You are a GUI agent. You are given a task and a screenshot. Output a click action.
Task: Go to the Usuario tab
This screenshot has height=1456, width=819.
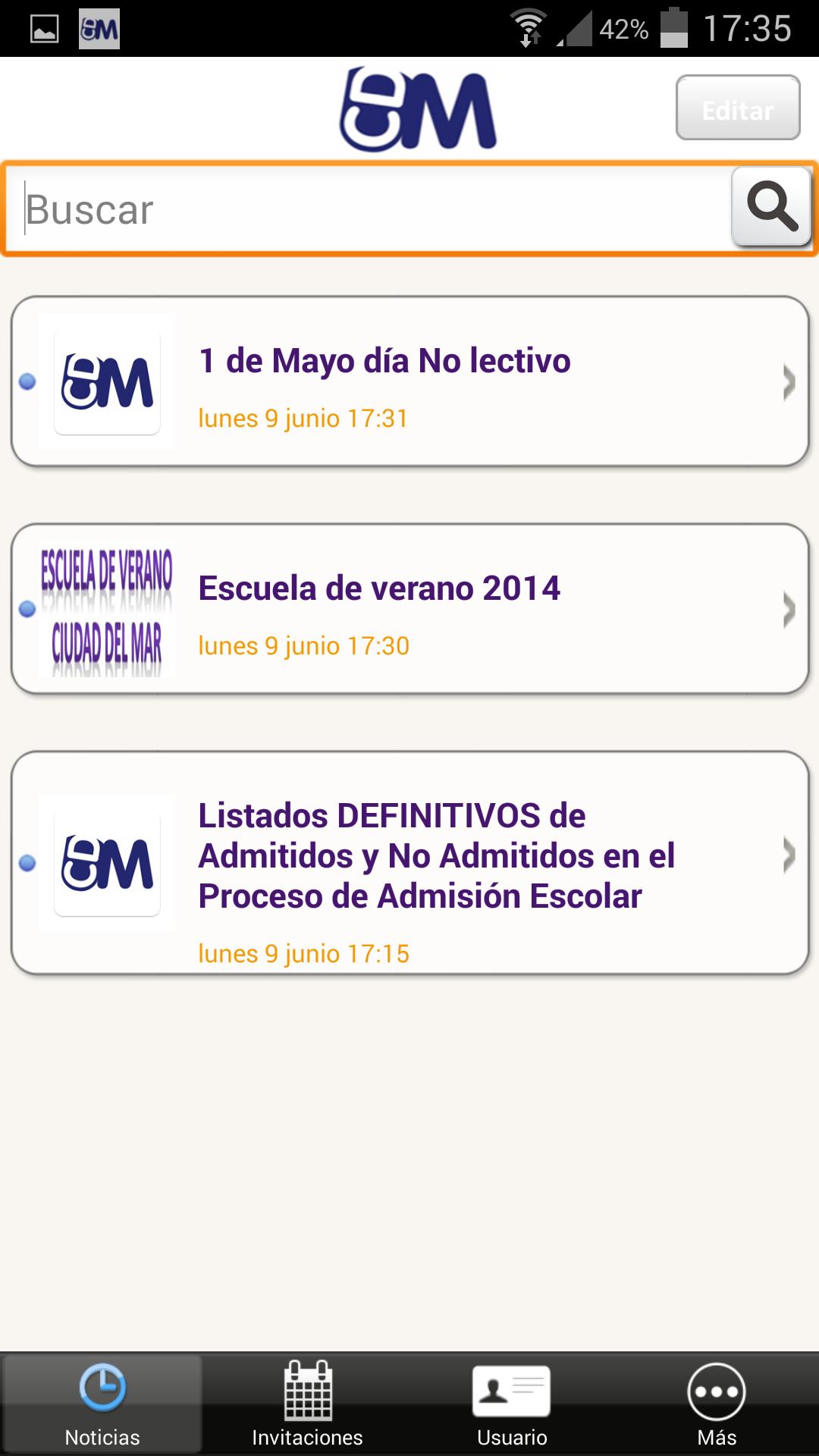512,1404
